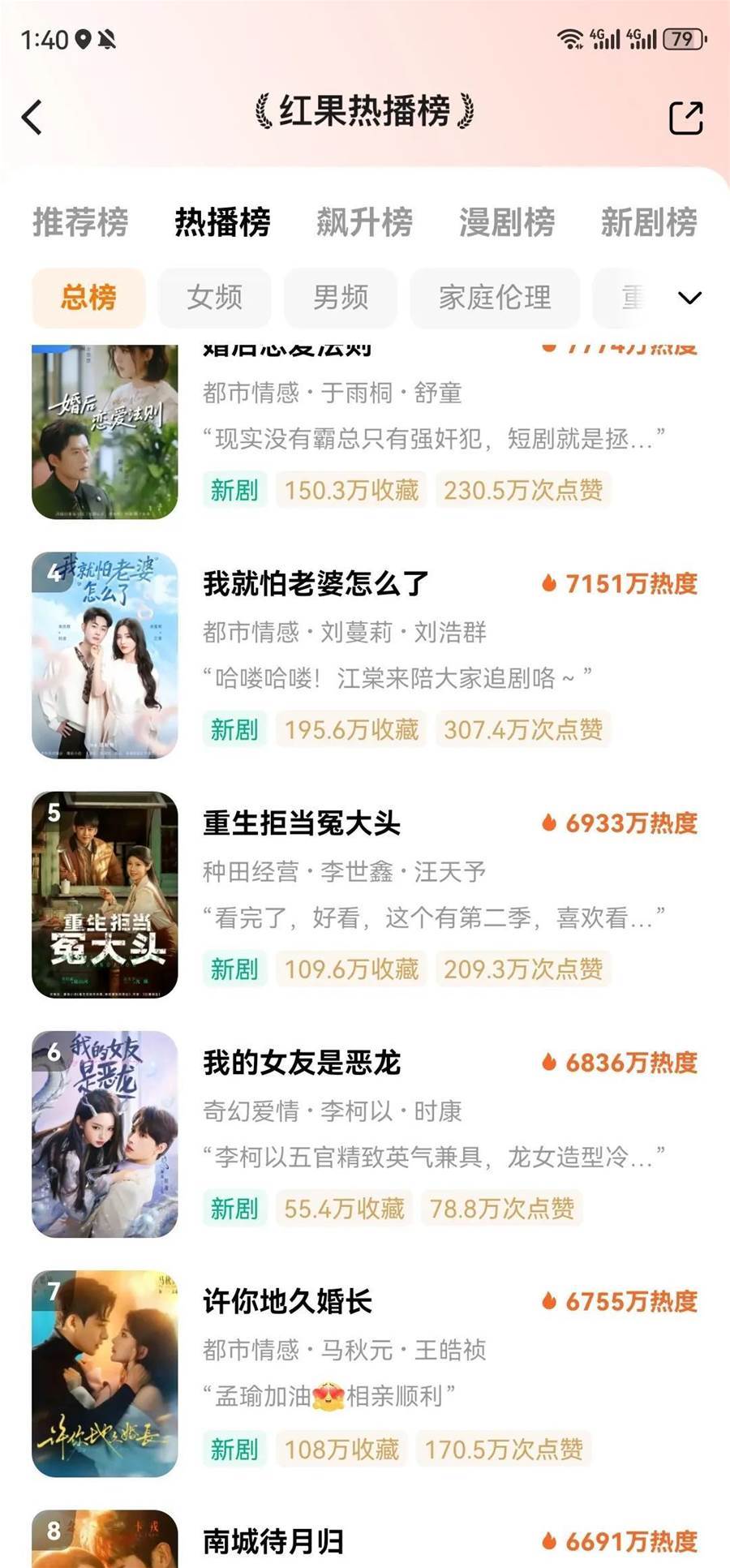Filter the ranking by 男频

click(x=341, y=298)
